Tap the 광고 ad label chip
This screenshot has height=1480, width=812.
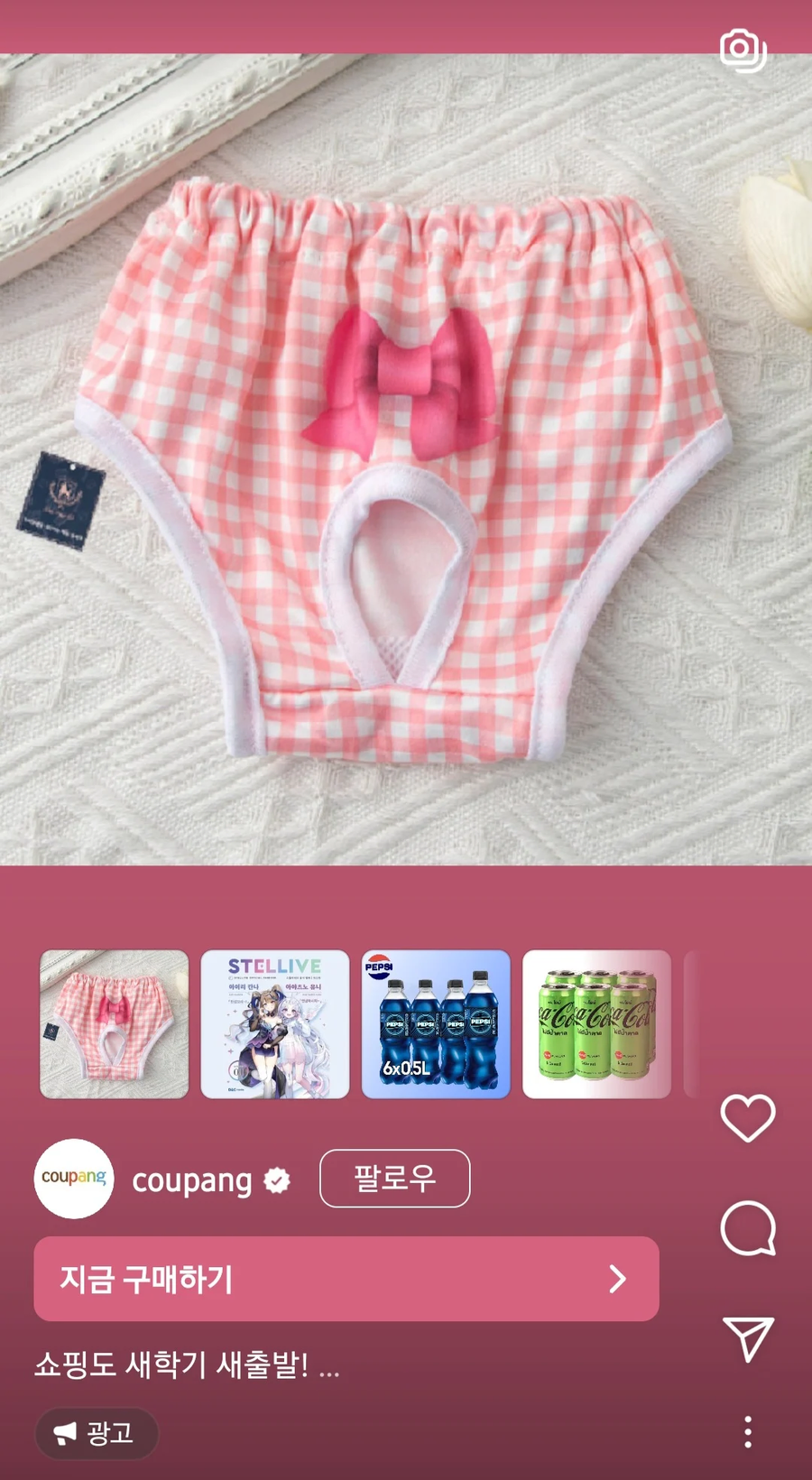point(97,1433)
